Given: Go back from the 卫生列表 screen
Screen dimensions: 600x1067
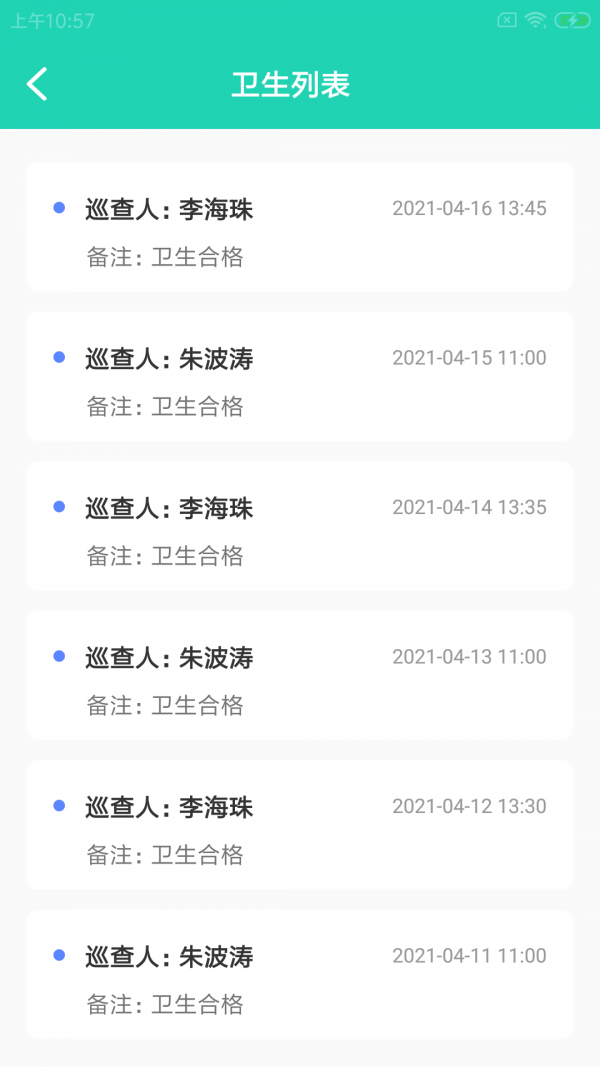Looking at the screenshot, I should pyautogui.click(x=37, y=84).
